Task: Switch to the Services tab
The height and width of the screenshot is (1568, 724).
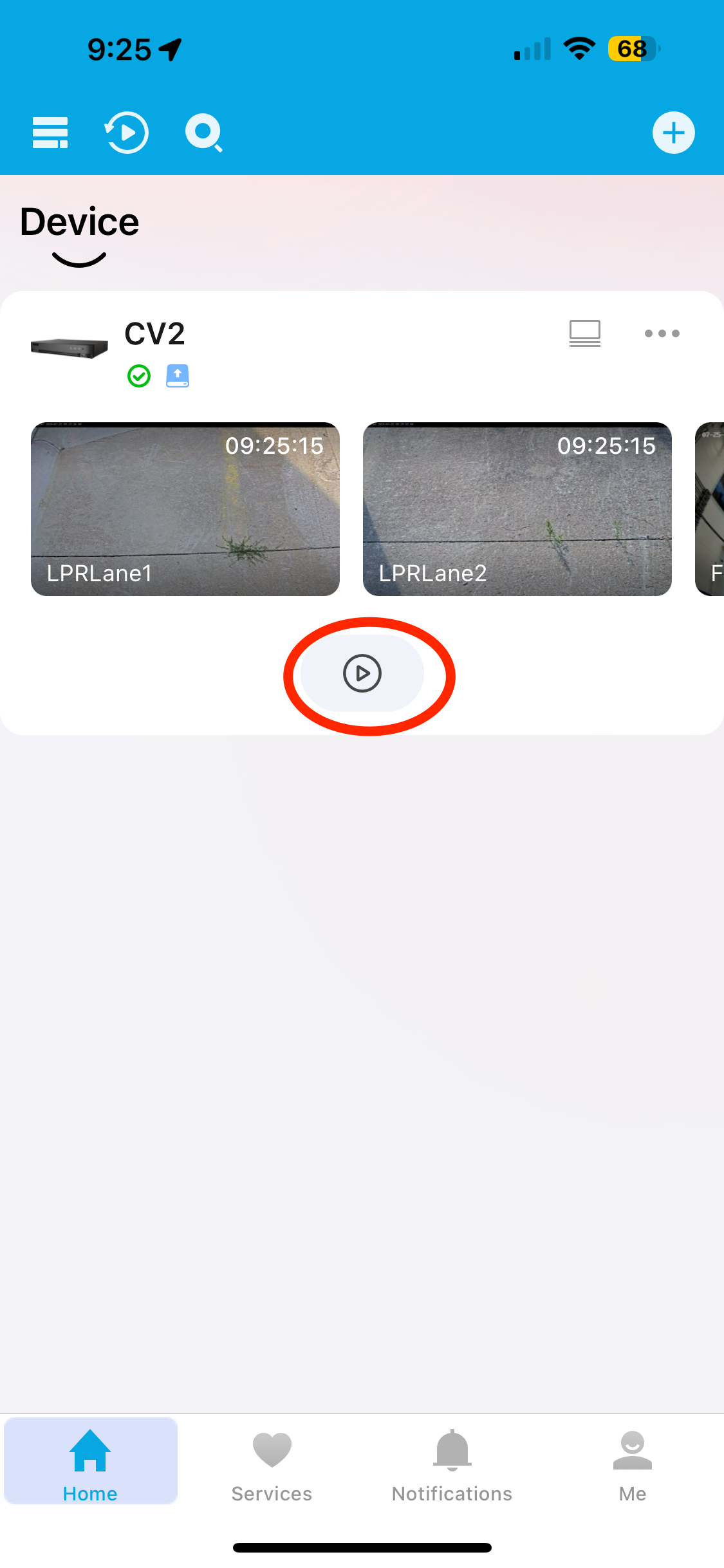Action: point(272,1461)
